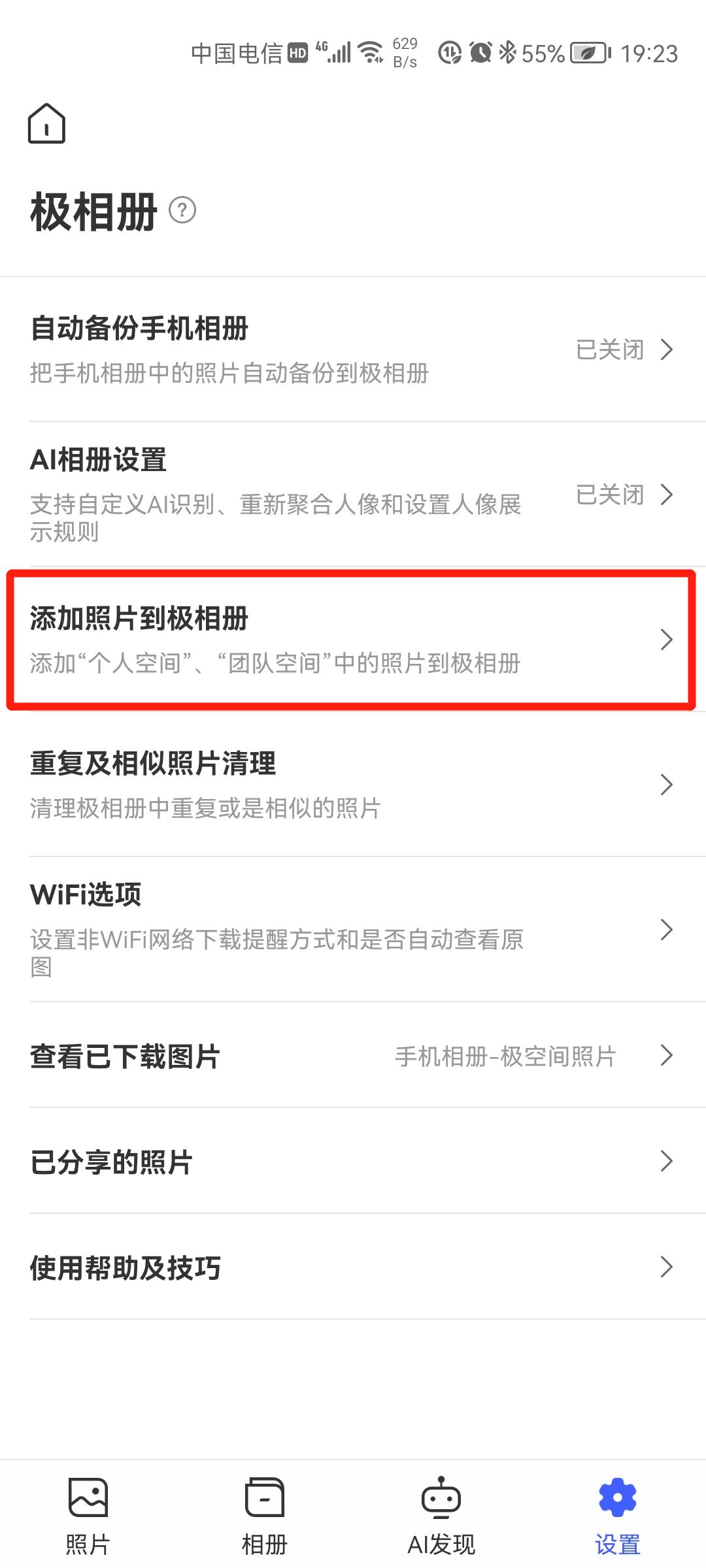This screenshot has height=1568, width=706.
Task: Open the 极相册 help question mark icon
Action: [x=181, y=210]
